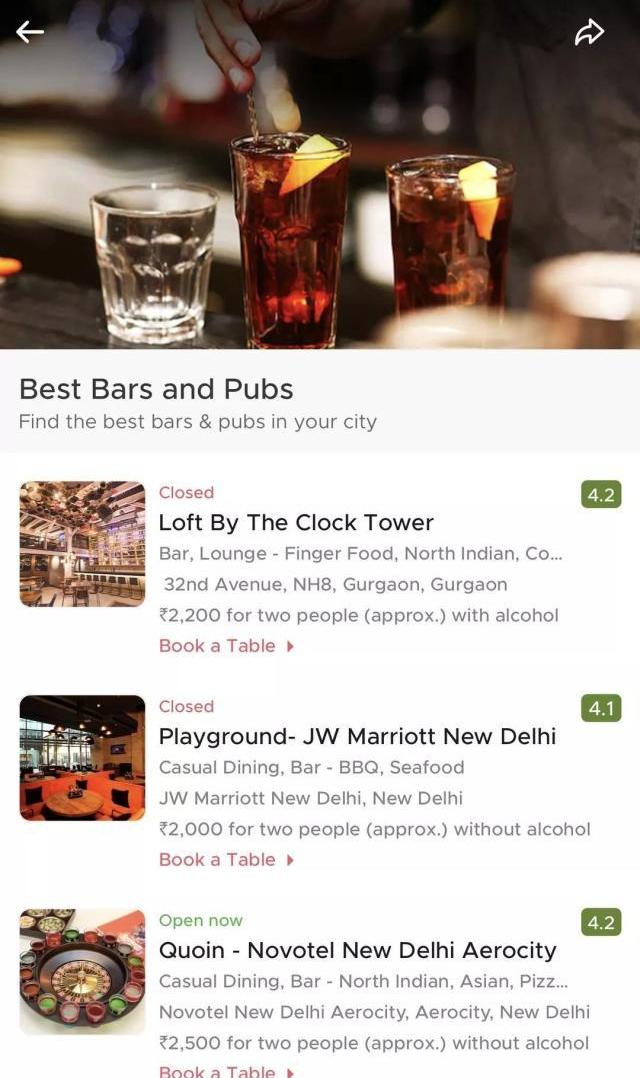Open Playground- JW Marriott New Delhi listing

click(357, 736)
